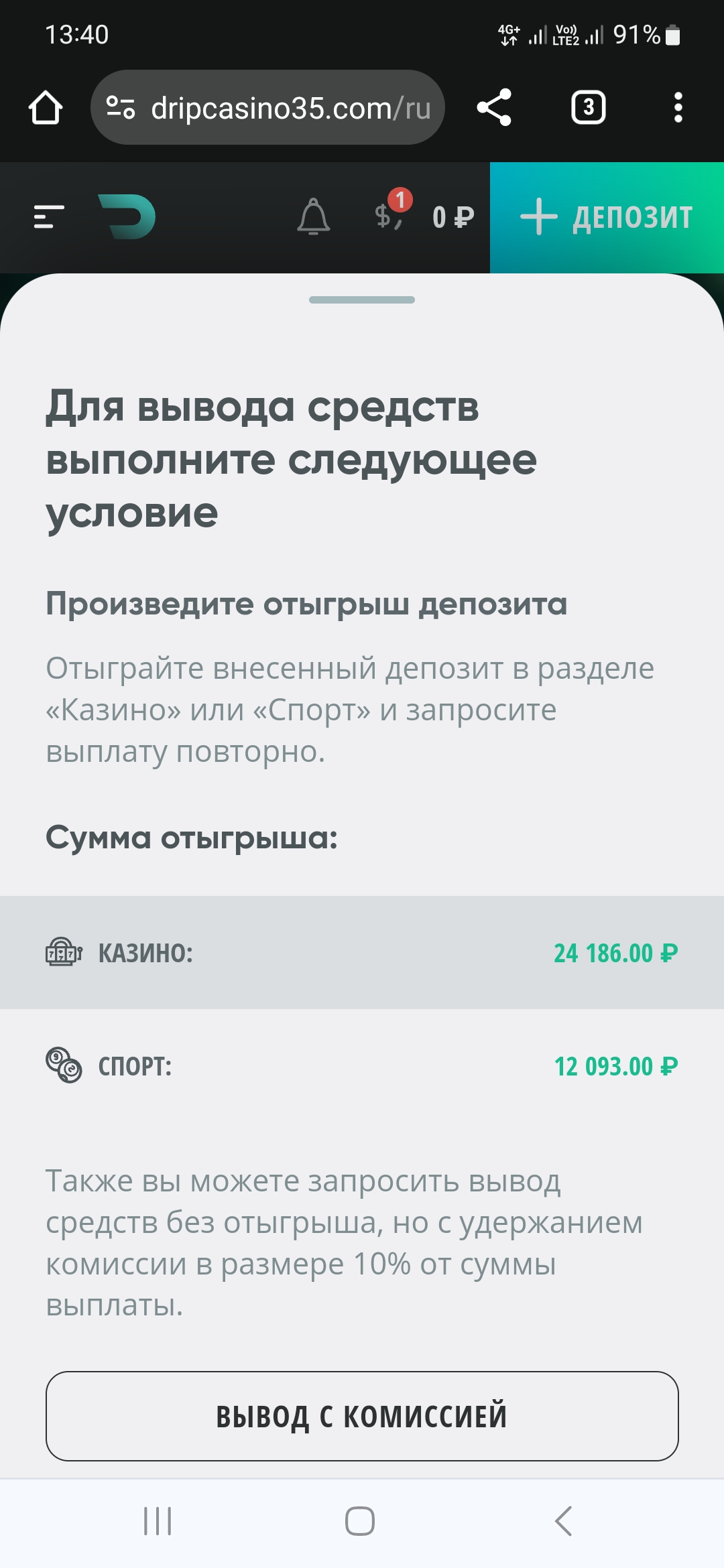Tap the Drip Casino logo
Viewport: 724px width, 1568px height.
point(127,216)
